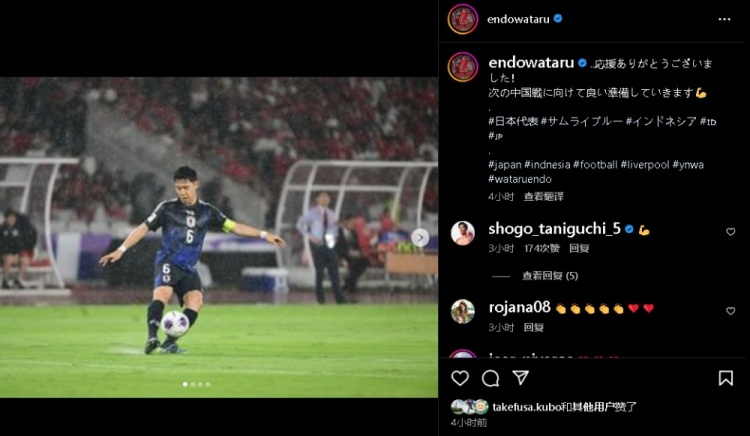View the 174 likes on shogo_taniguchi_5's comment
750x436 pixels.
[539, 247]
